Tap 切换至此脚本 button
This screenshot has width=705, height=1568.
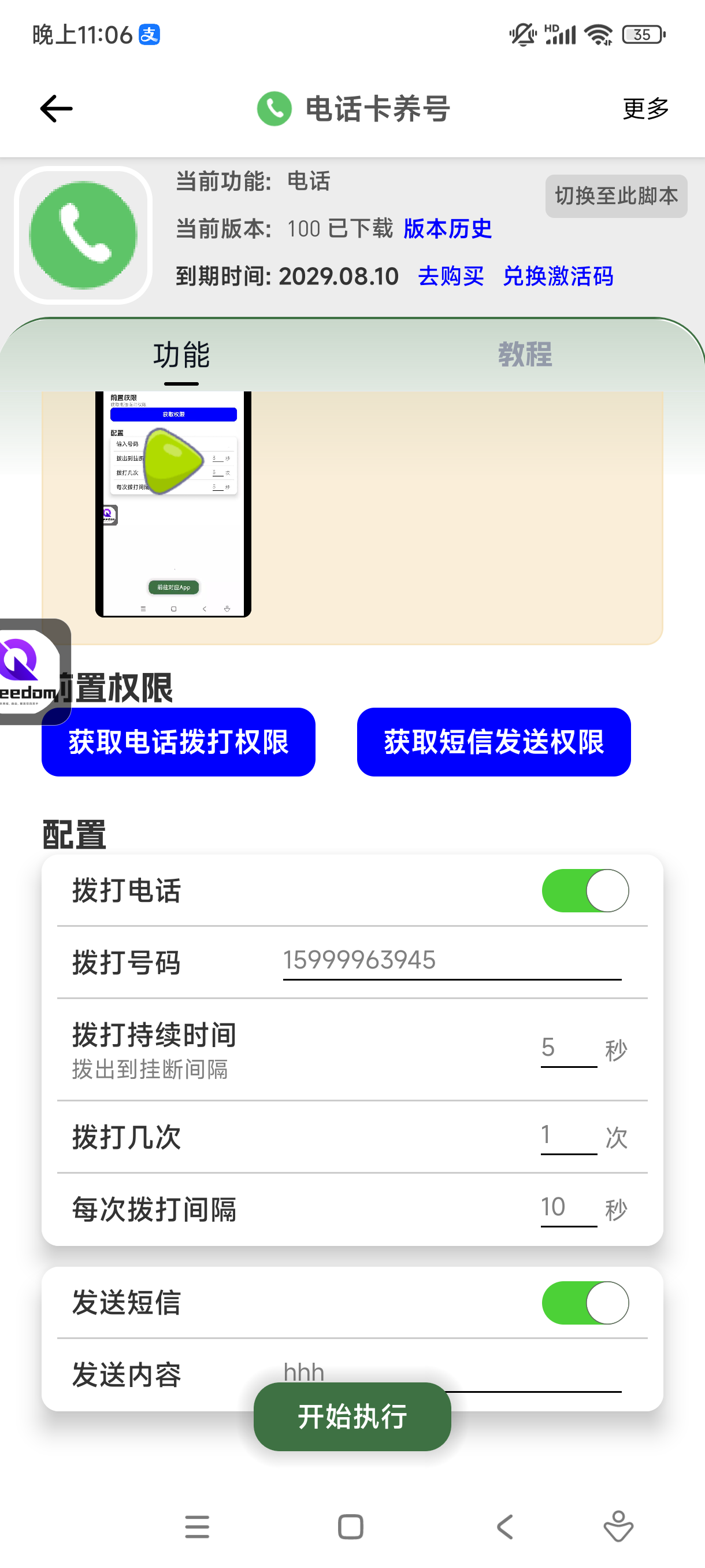[x=615, y=196]
